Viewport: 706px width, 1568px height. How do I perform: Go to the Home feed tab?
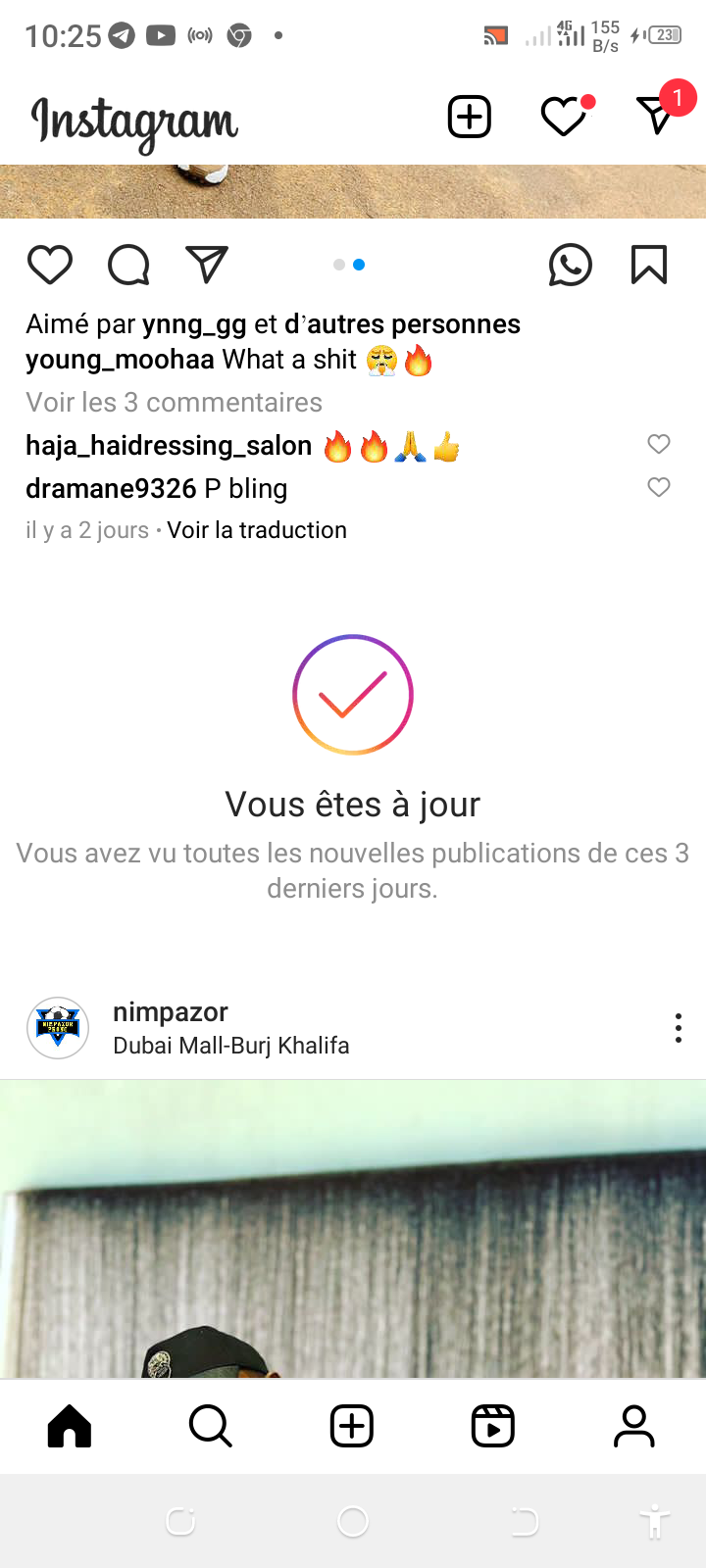point(70,1426)
